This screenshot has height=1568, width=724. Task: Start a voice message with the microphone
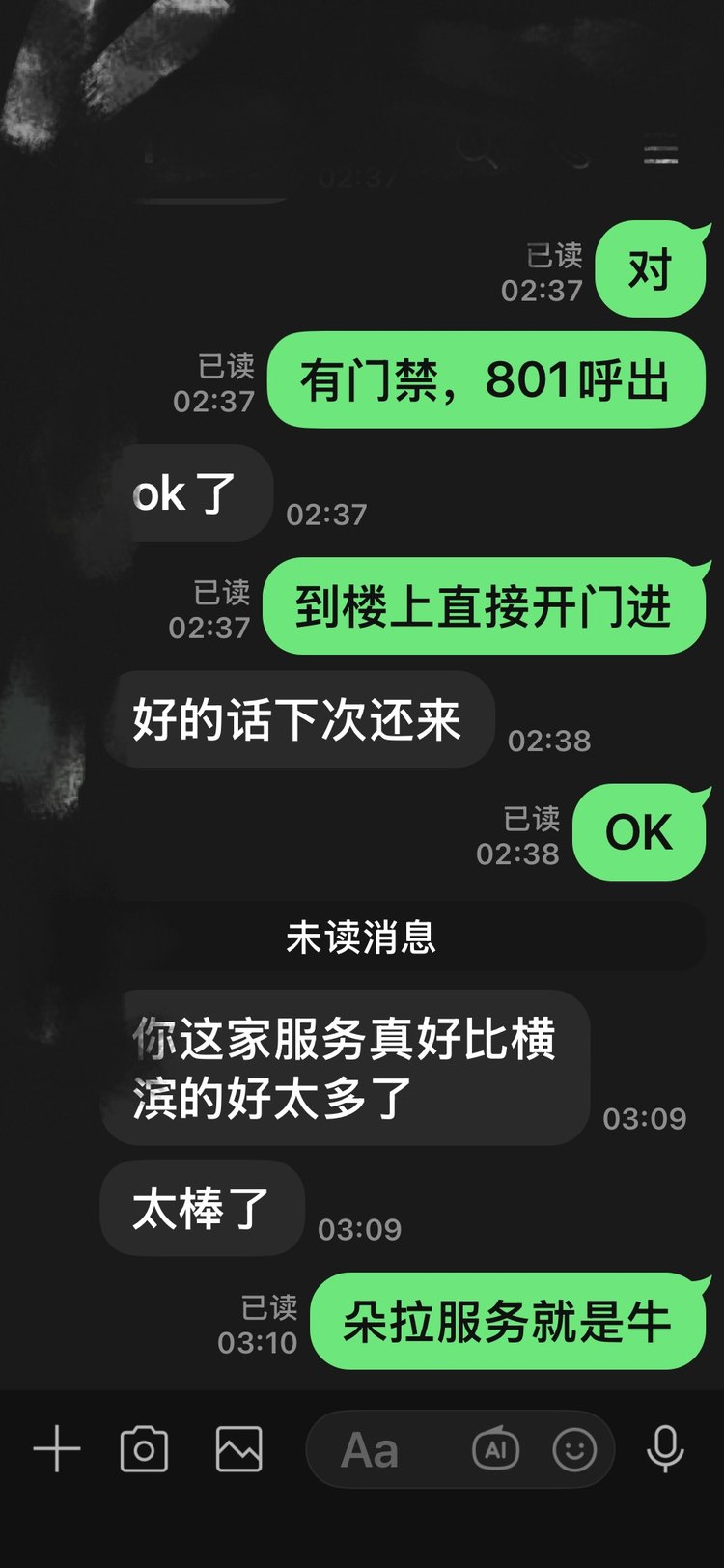(x=665, y=1449)
